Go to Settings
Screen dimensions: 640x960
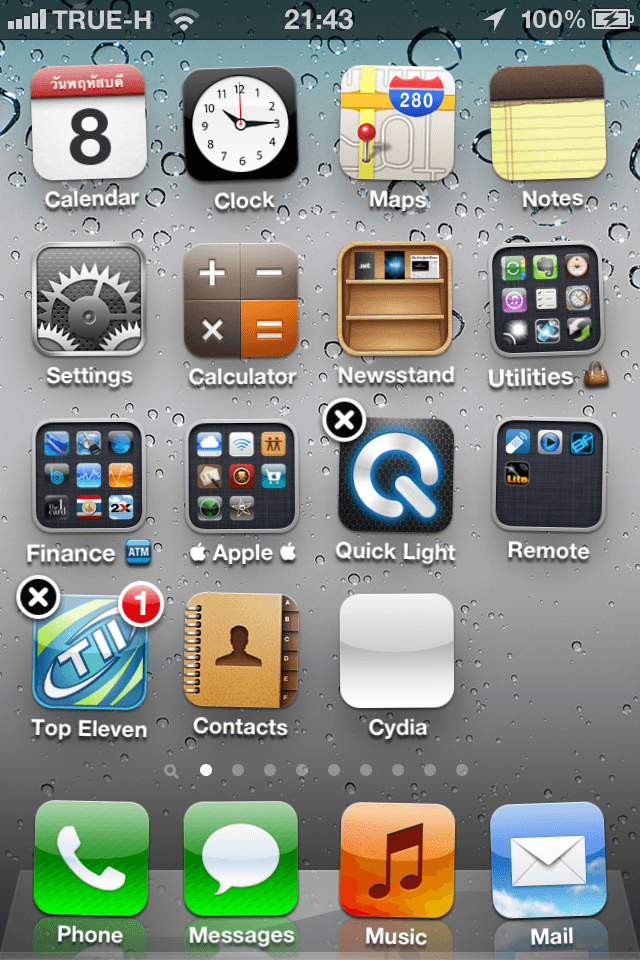[90, 300]
